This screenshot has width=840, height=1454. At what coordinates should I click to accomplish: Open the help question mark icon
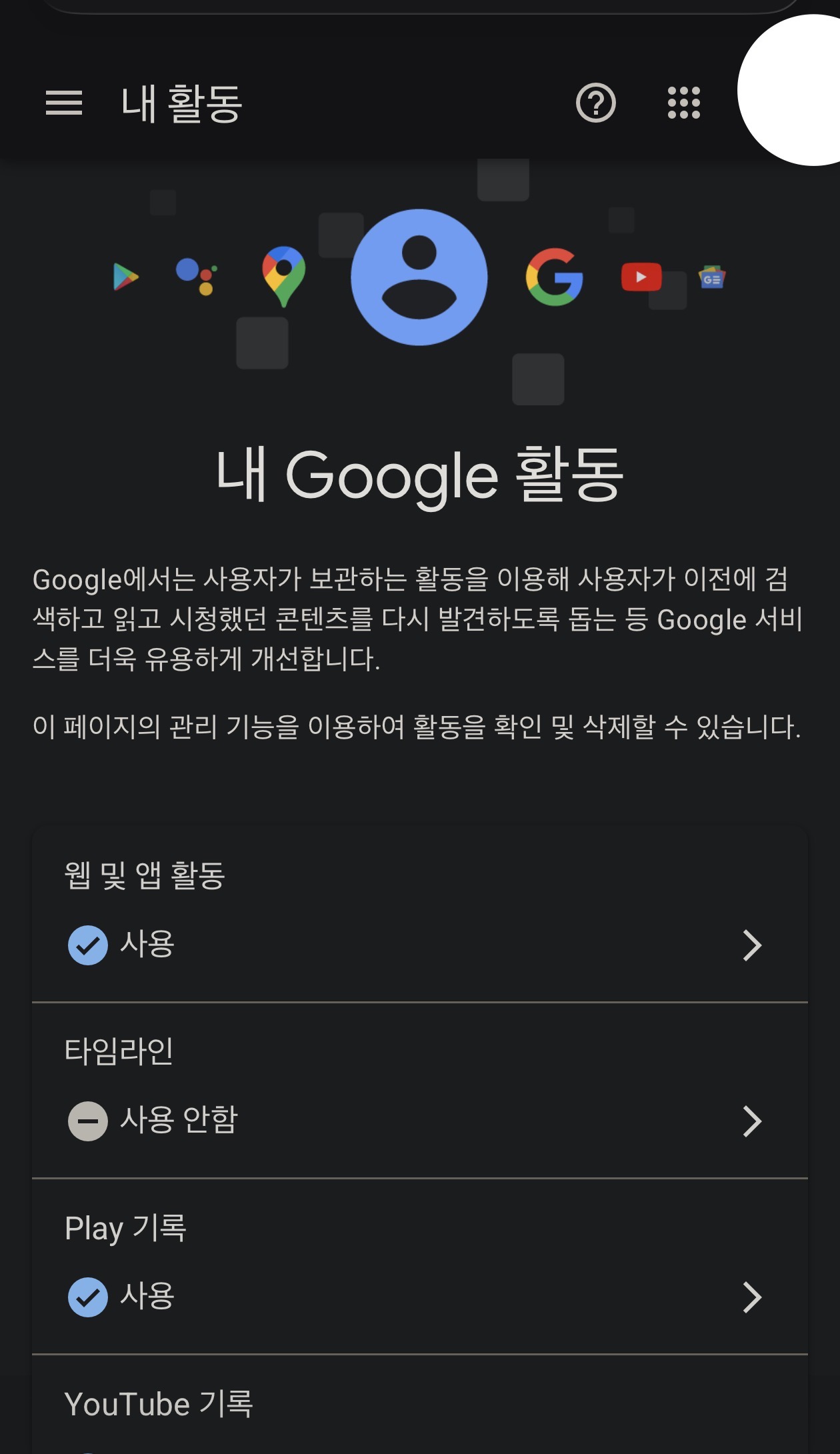pyautogui.click(x=595, y=103)
